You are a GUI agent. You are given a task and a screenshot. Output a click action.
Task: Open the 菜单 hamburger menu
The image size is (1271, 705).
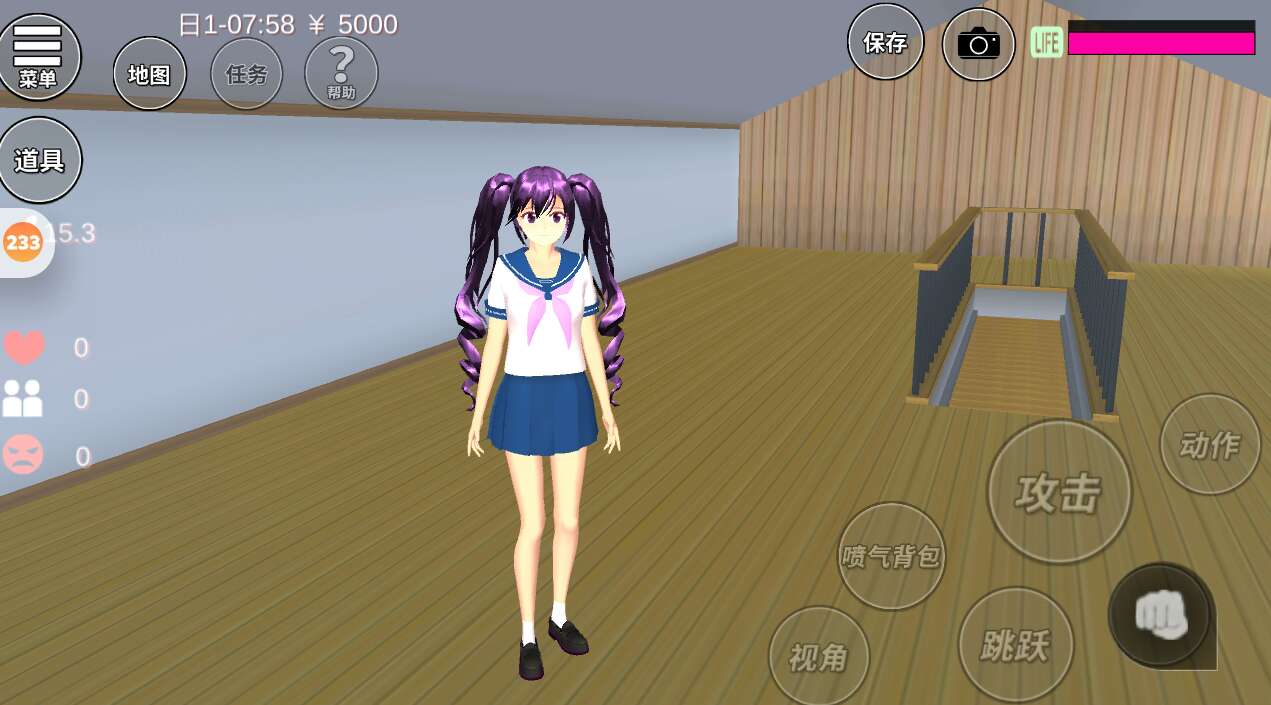click(38, 57)
